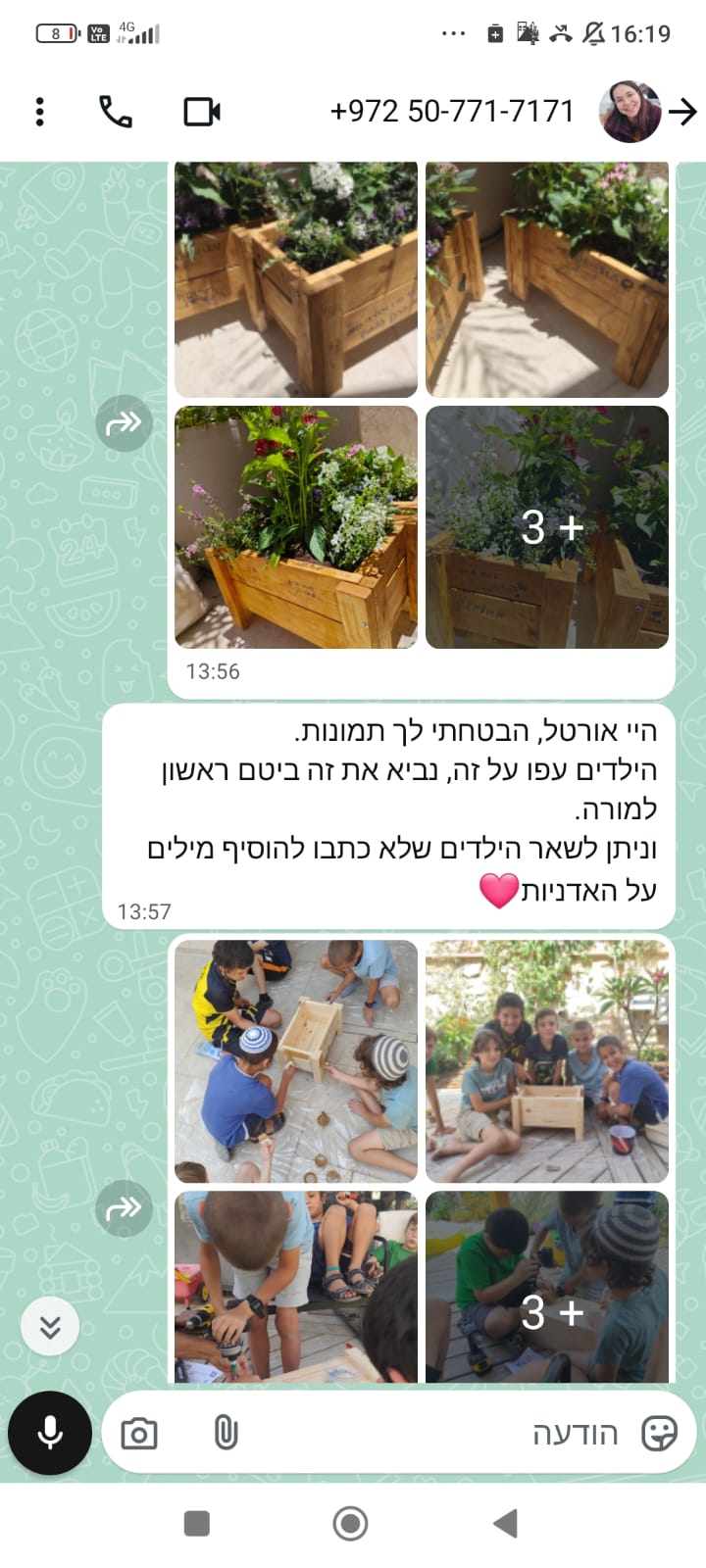This screenshot has height=1568, width=706.
Task: Forward the children building photos album
Action: 125,1208
